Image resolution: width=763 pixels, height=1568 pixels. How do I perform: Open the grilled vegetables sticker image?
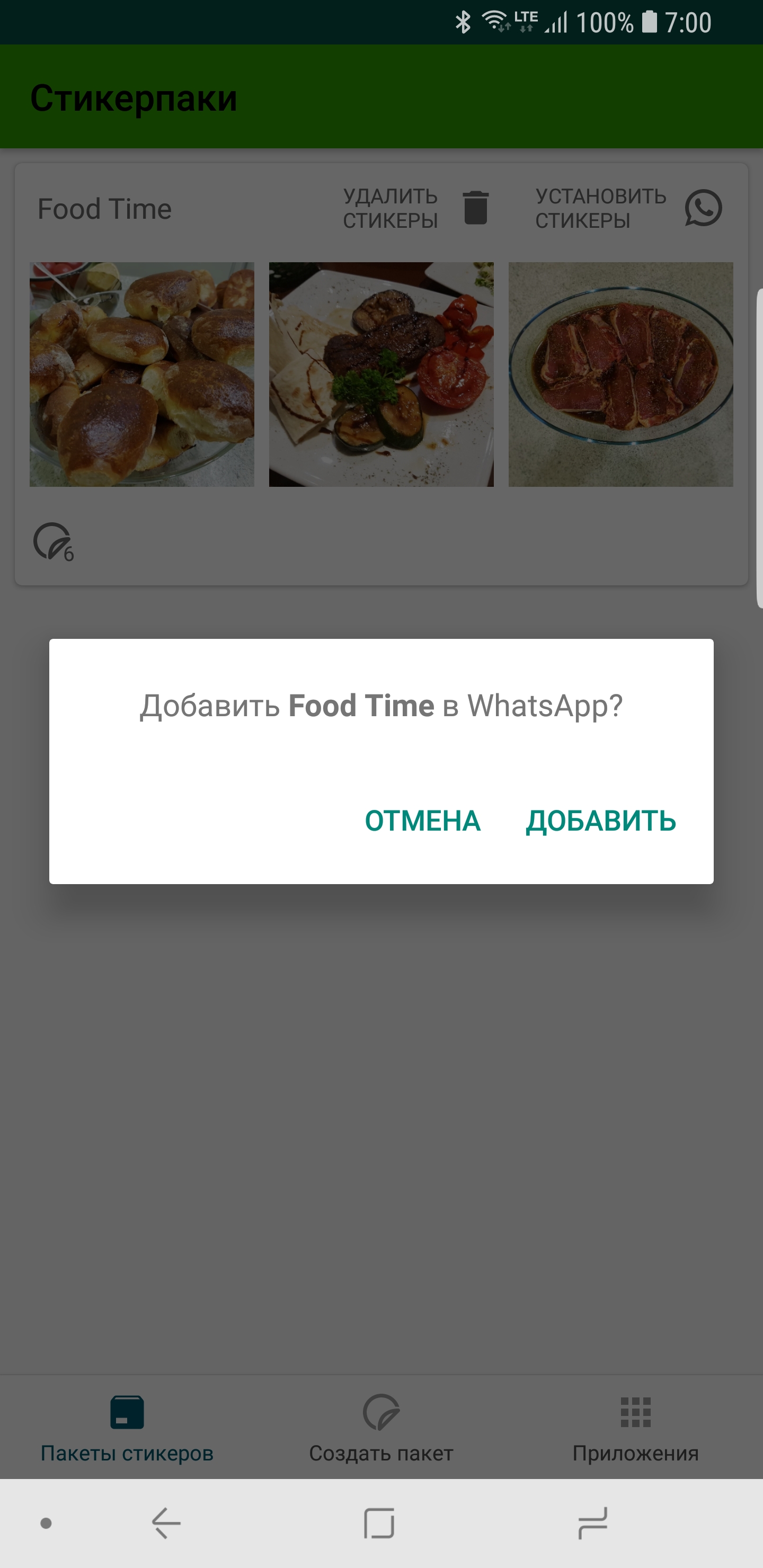(x=381, y=375)
